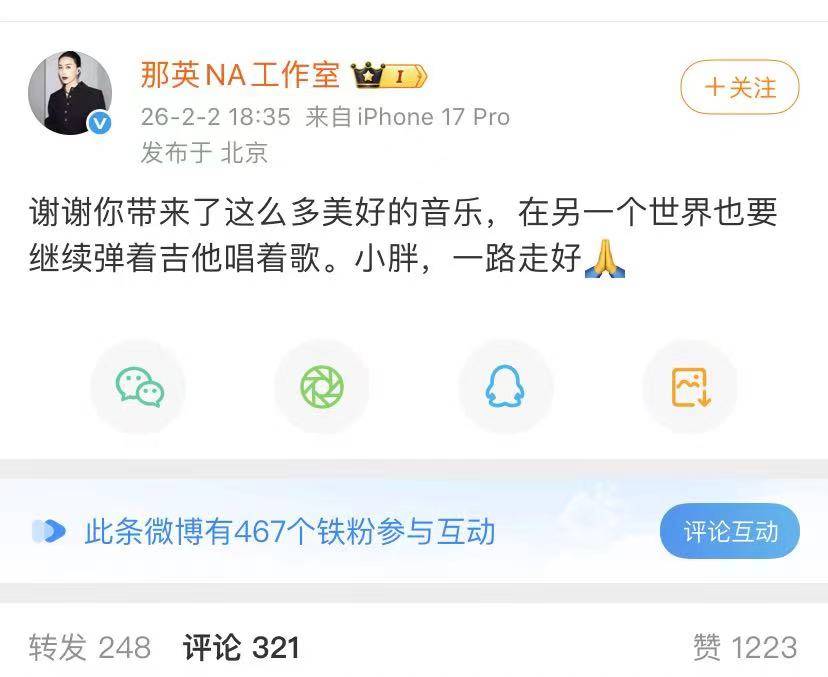Viewport: 828px width, 677px height.
Task: Switch to the 评论 321 tab
Action: (241, 647)
